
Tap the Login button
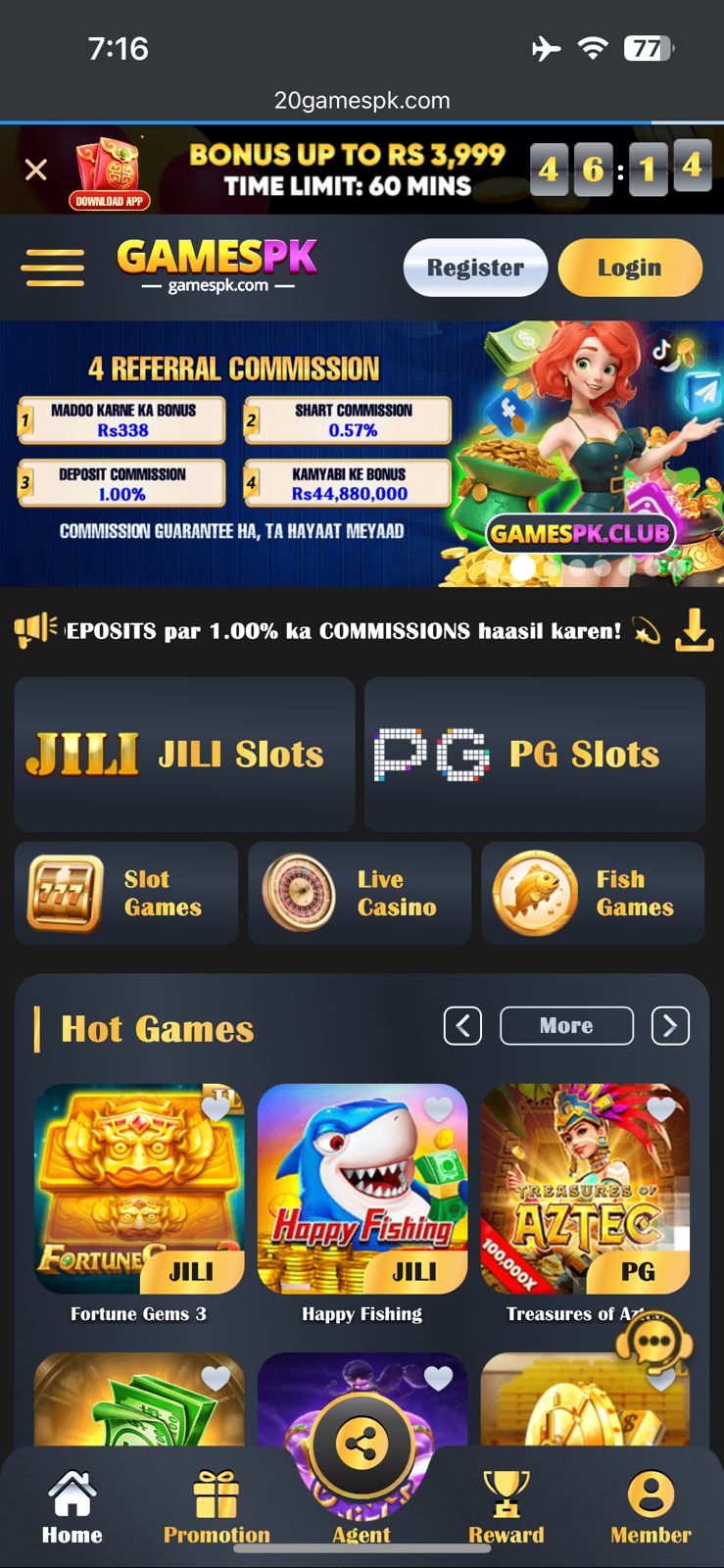point(629,268)
